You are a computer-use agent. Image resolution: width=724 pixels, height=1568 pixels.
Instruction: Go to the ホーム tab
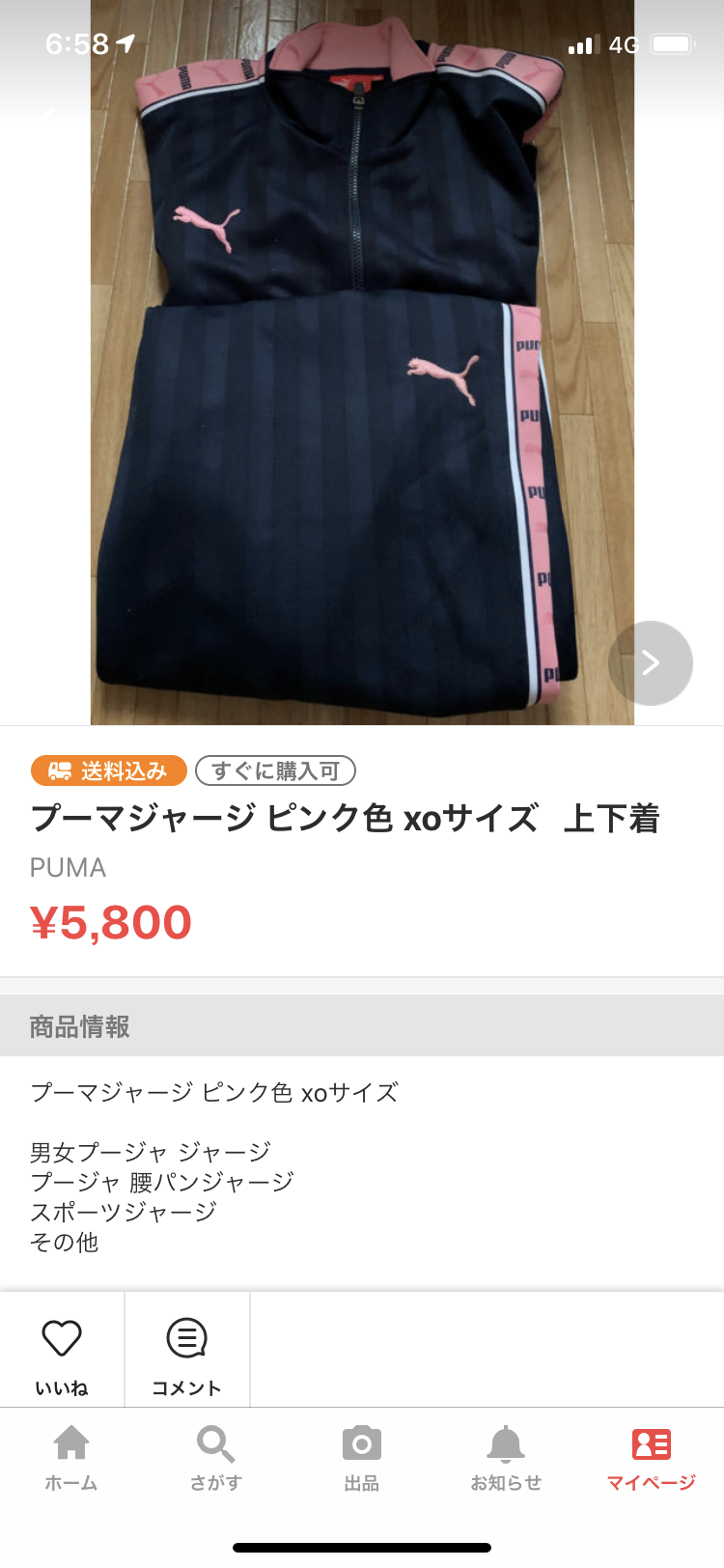tap(71, 1457)
